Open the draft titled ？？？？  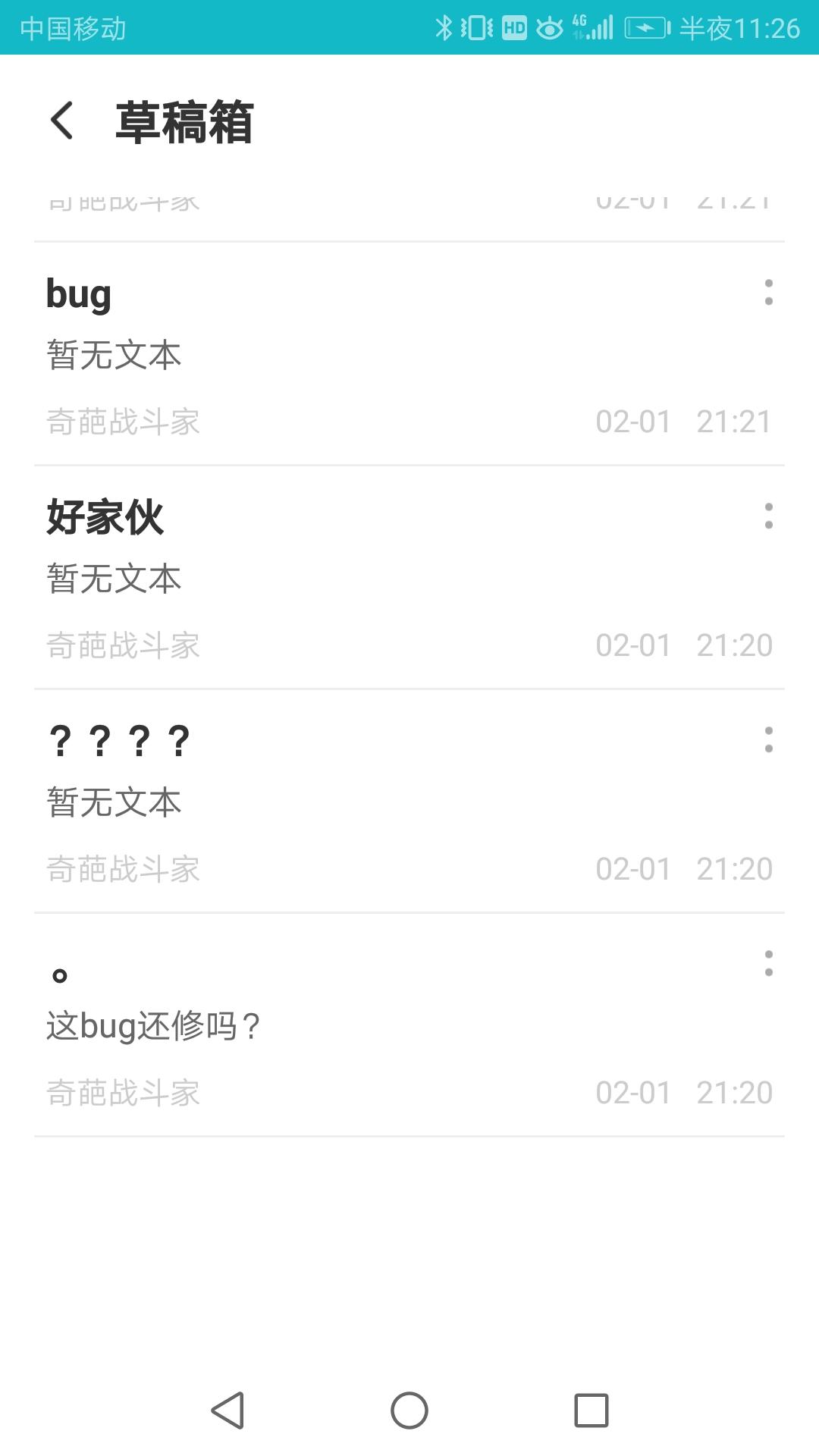tap(409, 802)
